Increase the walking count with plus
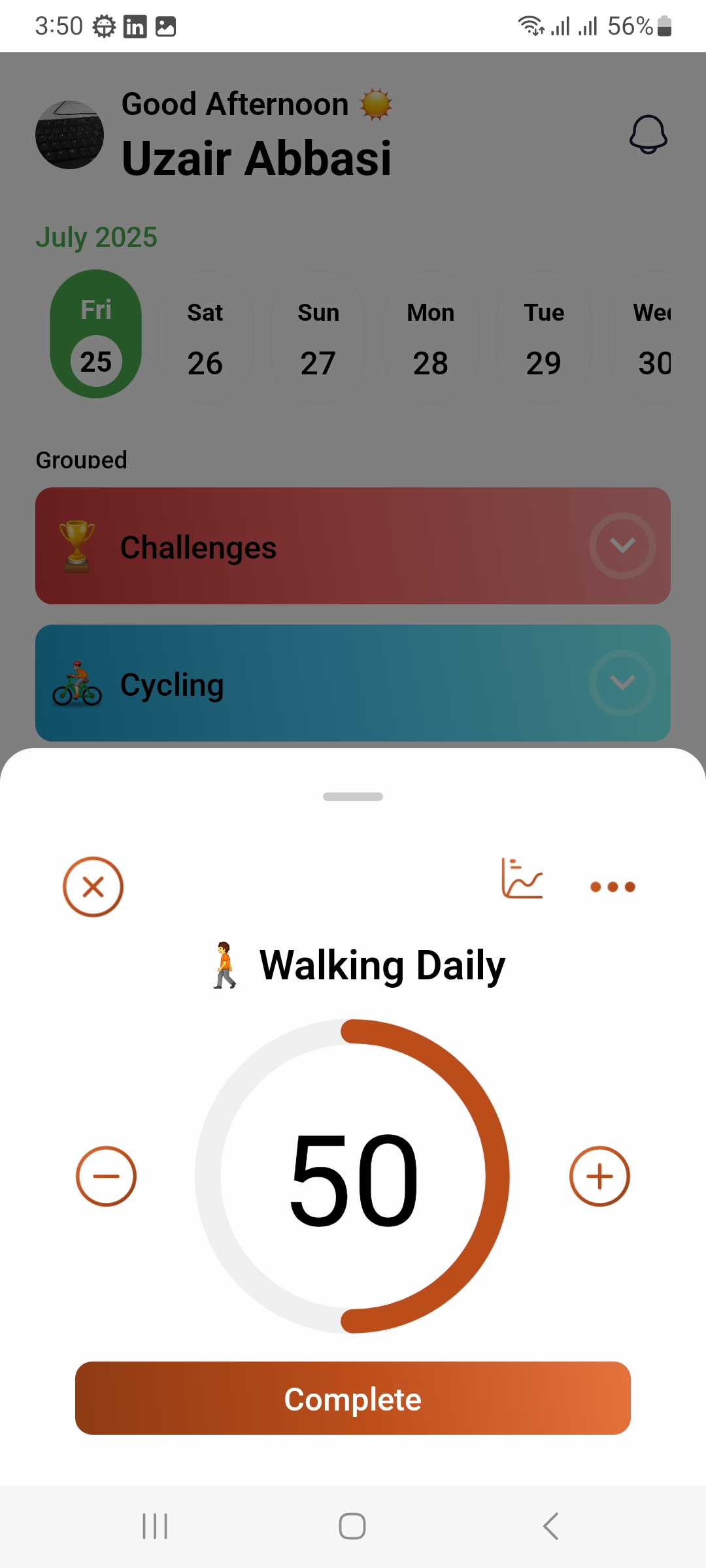The width and height of the screenshot is (706, 1568). [x=599, y=1176]
